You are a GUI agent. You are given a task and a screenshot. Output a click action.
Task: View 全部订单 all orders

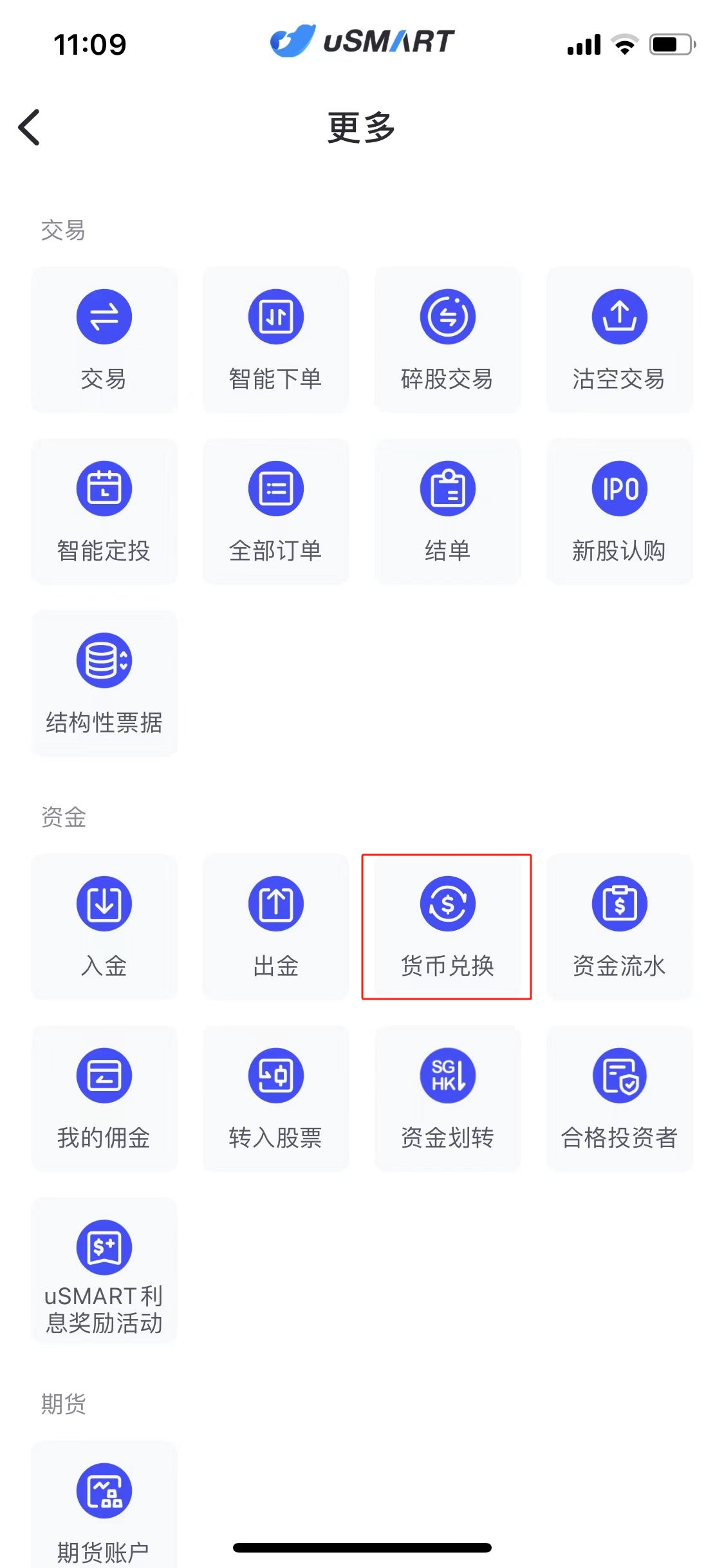pos(275,511)
